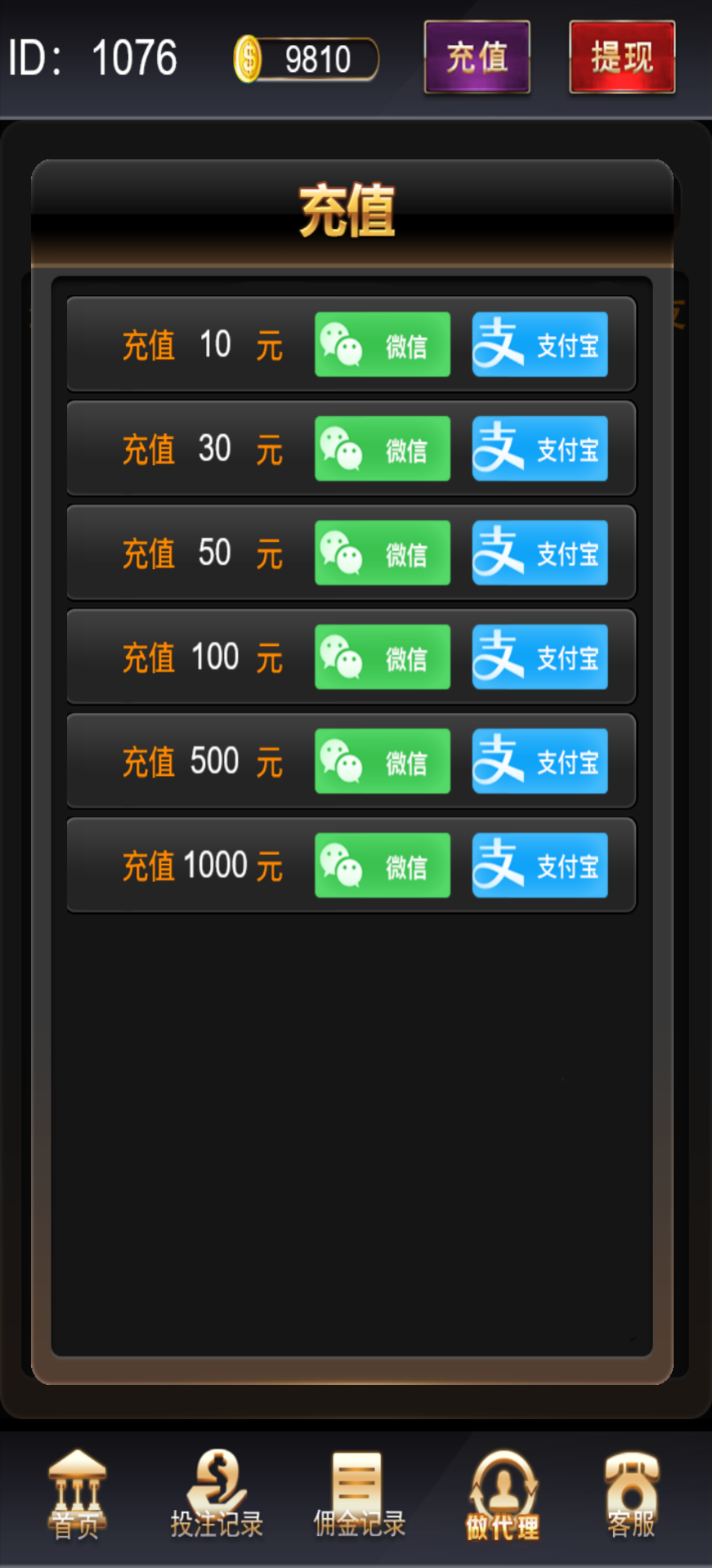The height and width of the screenshot is (1568, 712).
Task: Select WeChat for 100 元 recharge
Action: coord(382,657)
